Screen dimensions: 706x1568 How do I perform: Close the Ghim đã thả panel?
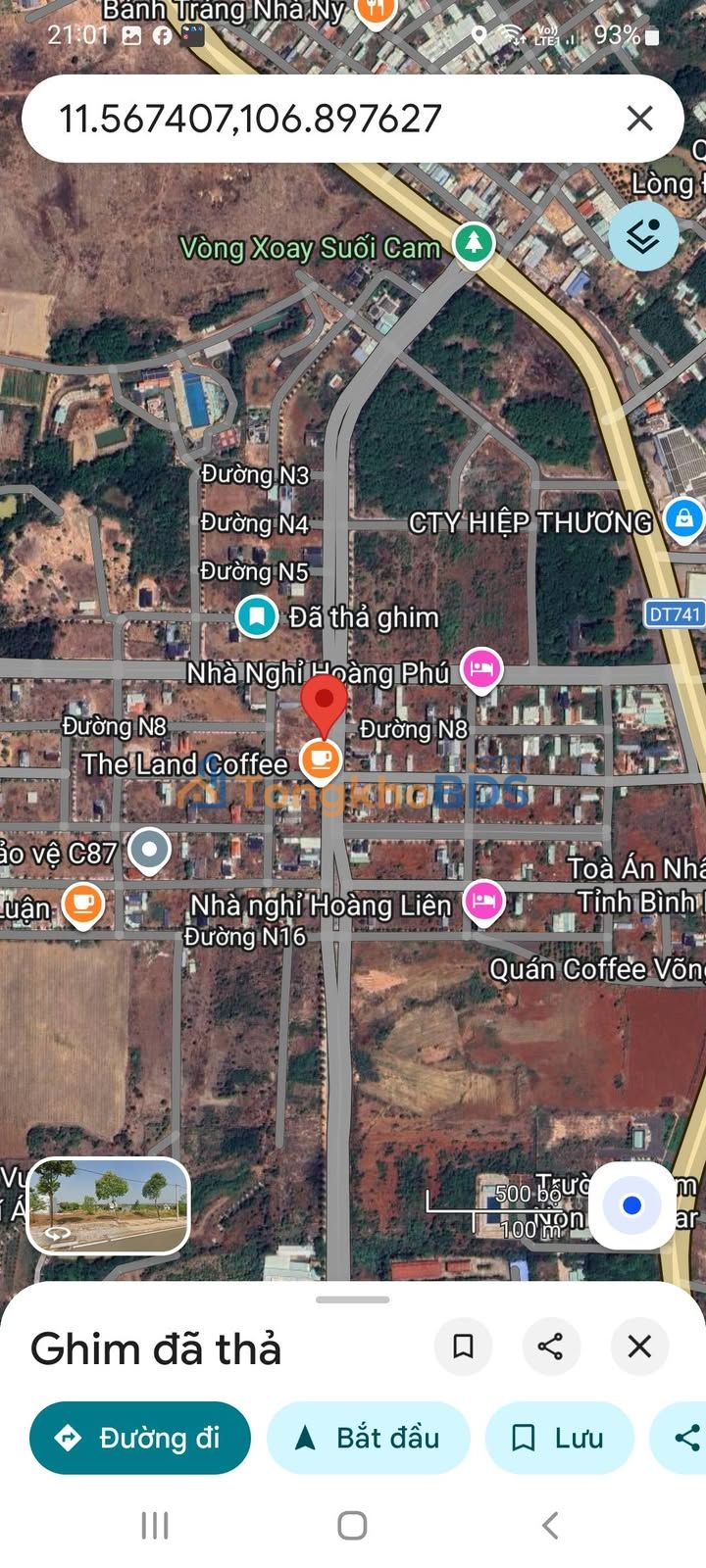[639, 1347]
